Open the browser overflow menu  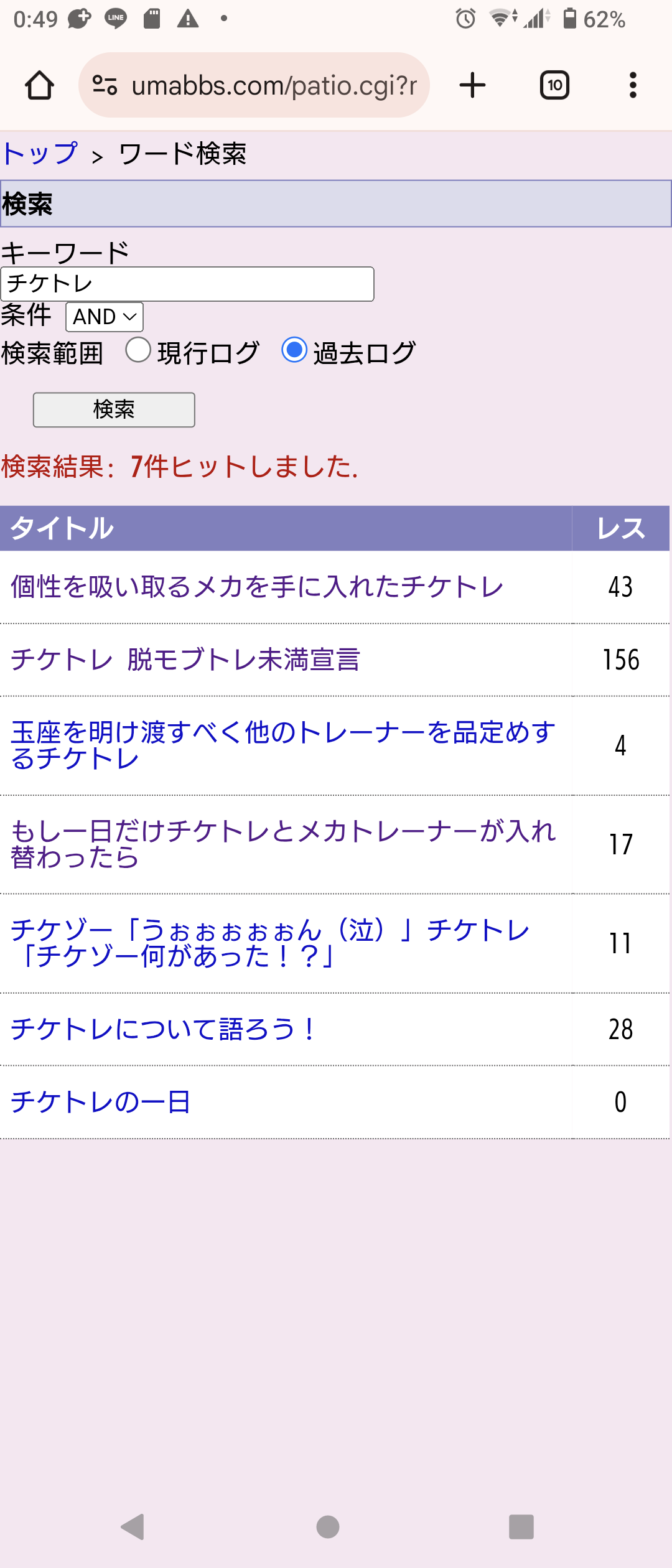click(633, 85)
